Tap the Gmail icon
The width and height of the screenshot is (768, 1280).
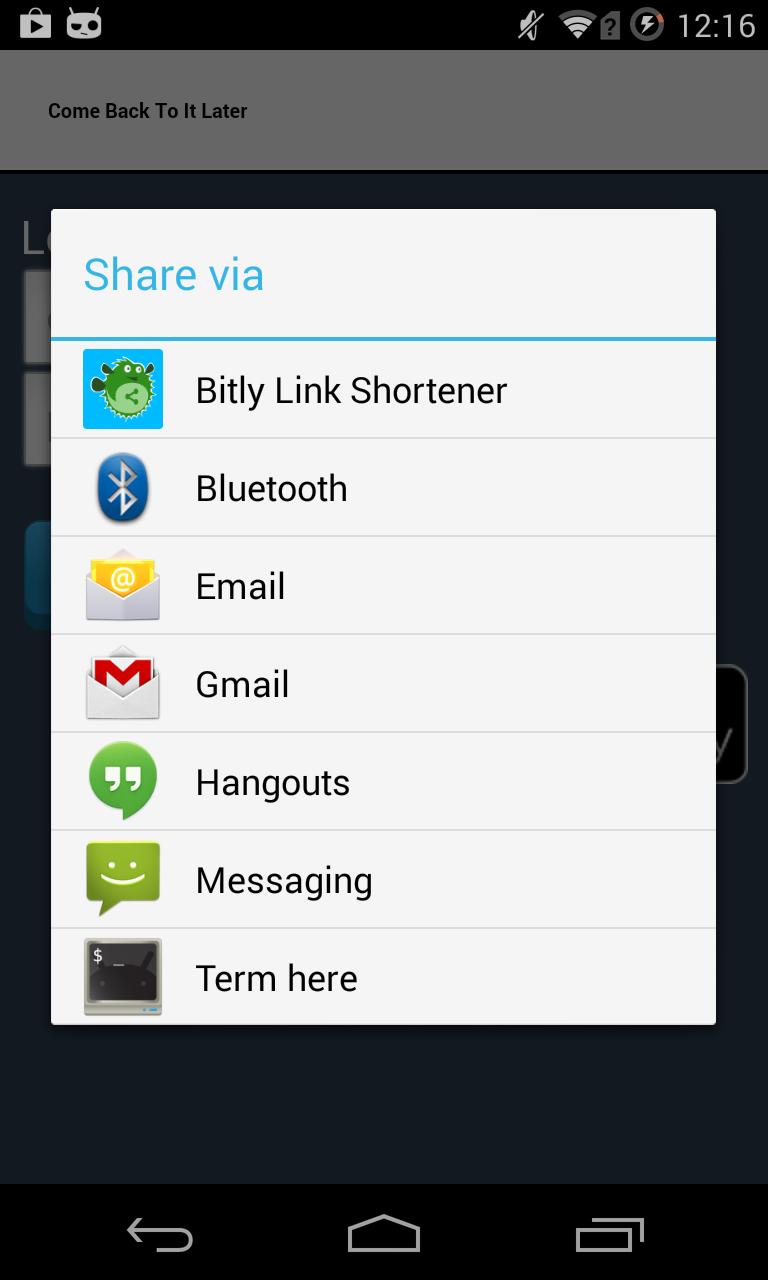tap(122, 683)
